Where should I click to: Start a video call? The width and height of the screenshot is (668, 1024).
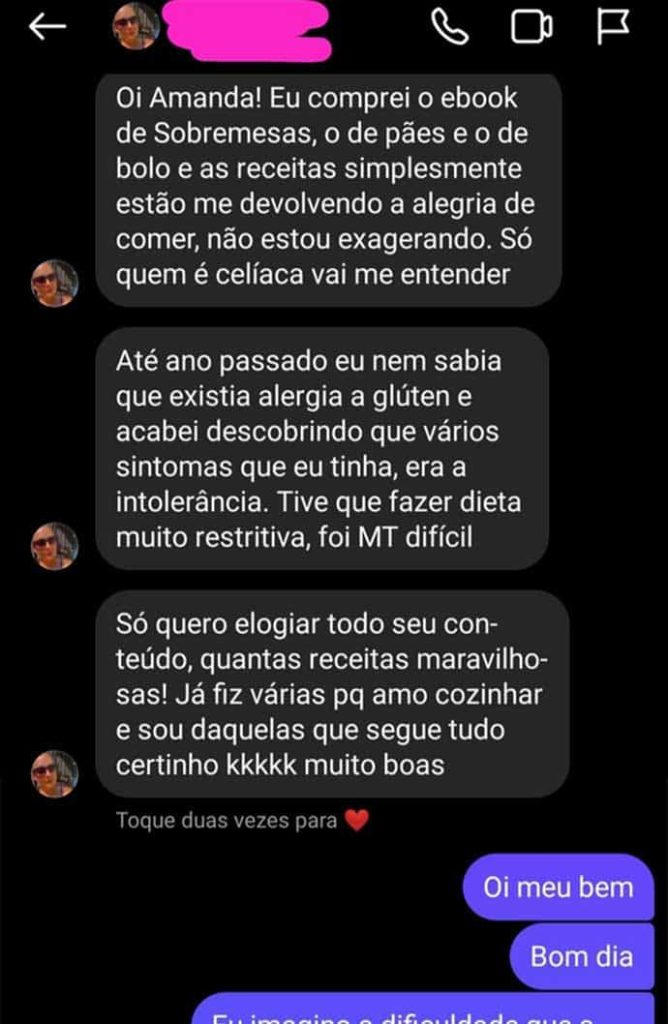[x=532, y=28]
